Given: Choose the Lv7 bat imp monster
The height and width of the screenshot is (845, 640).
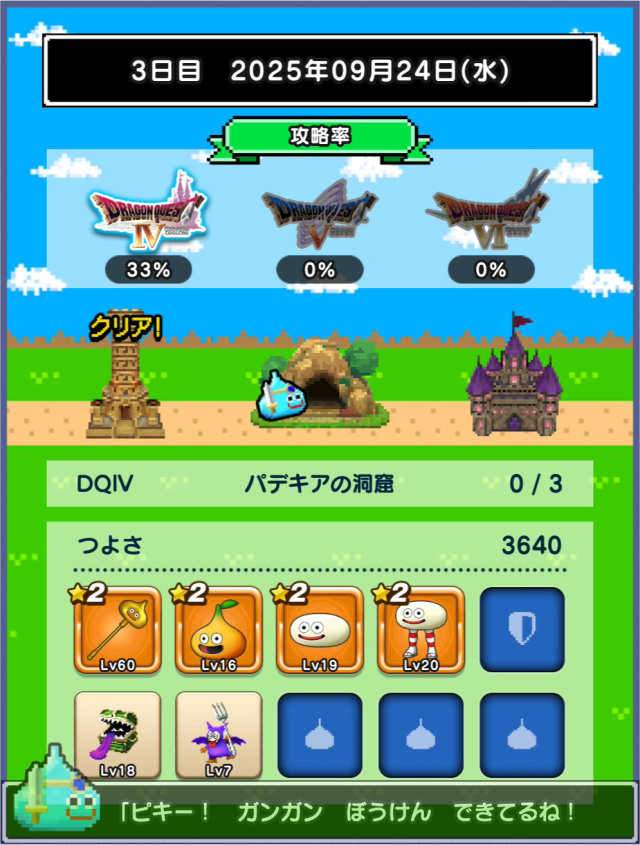Looking at the screenshot, I should [x=219, y=735].
